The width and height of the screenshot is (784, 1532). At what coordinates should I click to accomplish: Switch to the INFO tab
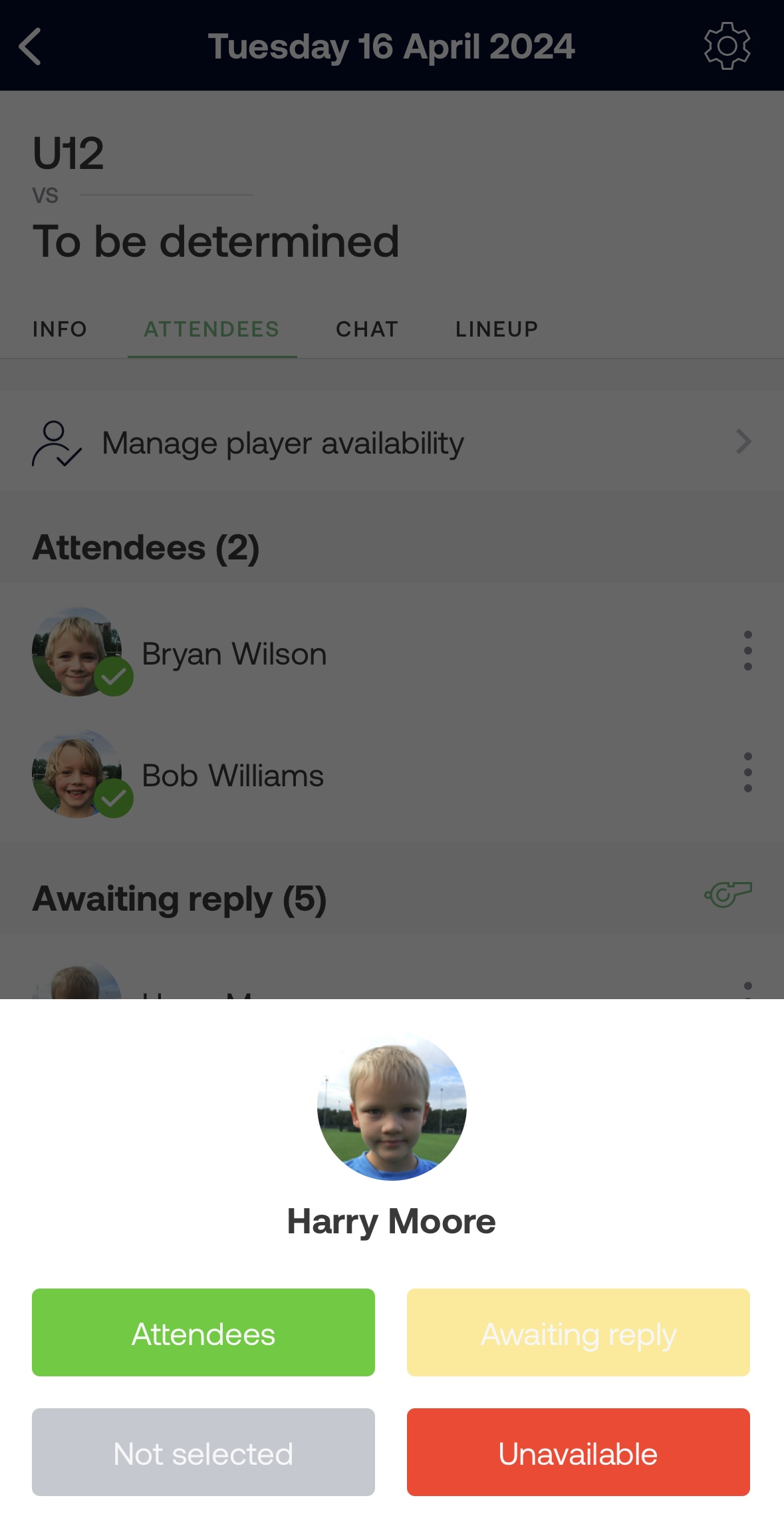60,329
